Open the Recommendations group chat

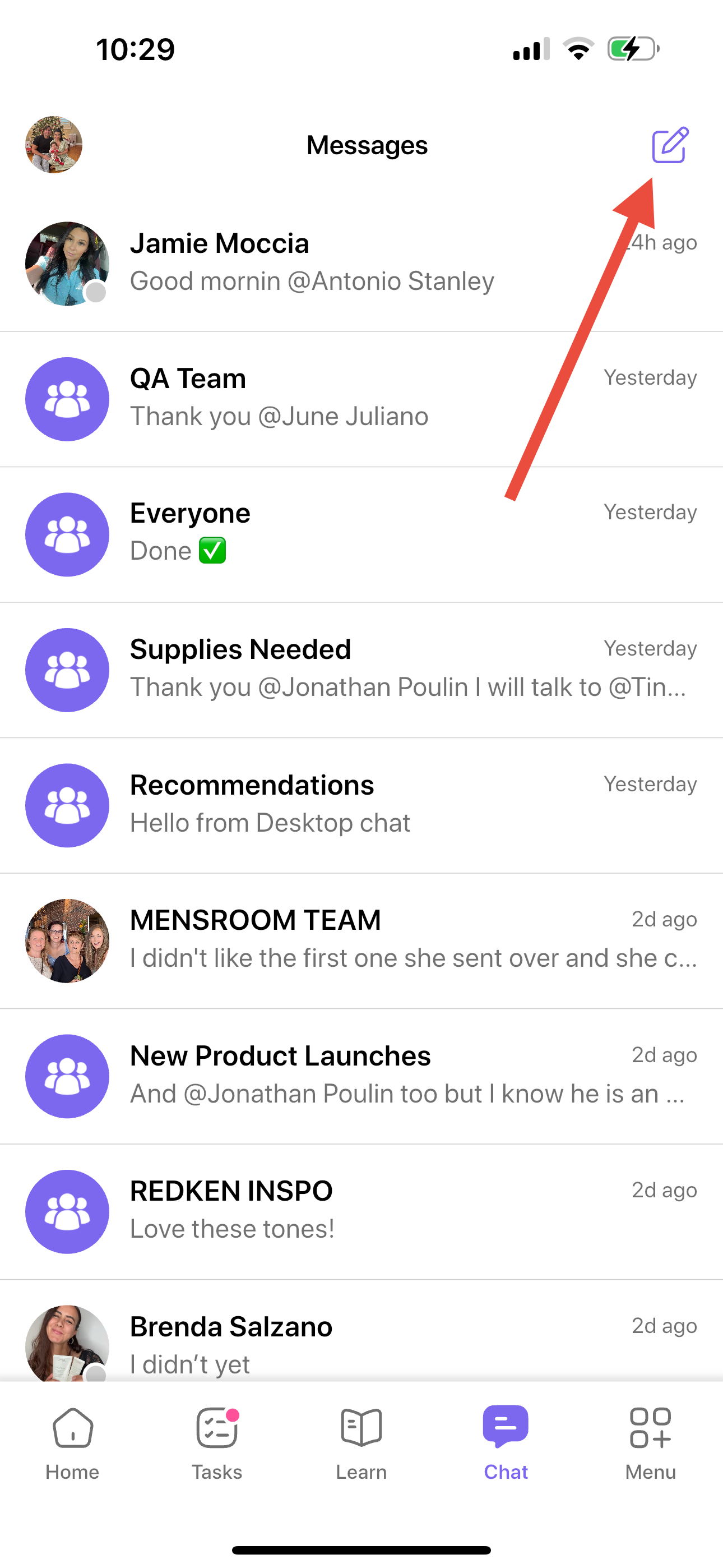pyautogui.click(x=361, y=805)
